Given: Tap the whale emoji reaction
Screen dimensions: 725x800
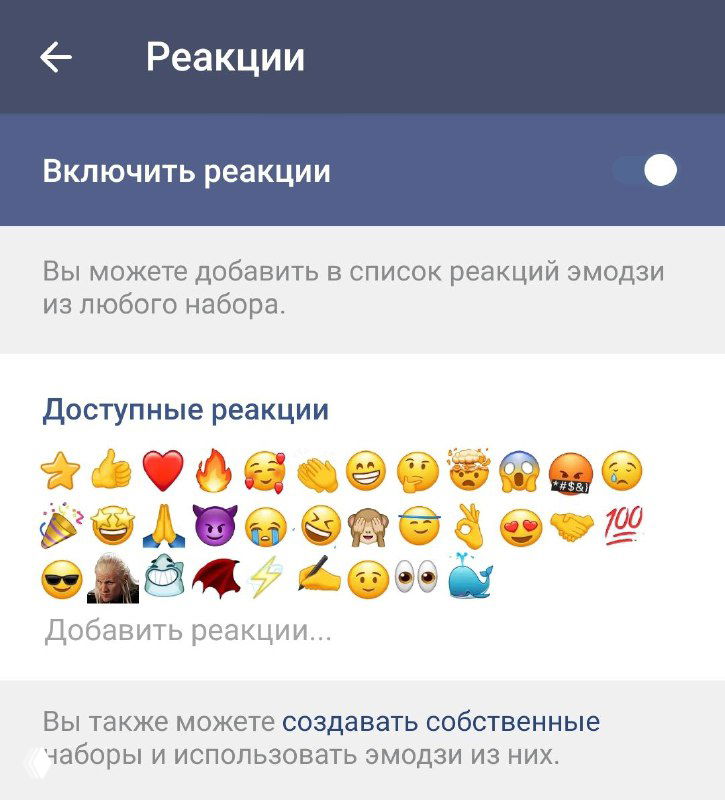Looking at the screenshot, I should click(468, 577).
